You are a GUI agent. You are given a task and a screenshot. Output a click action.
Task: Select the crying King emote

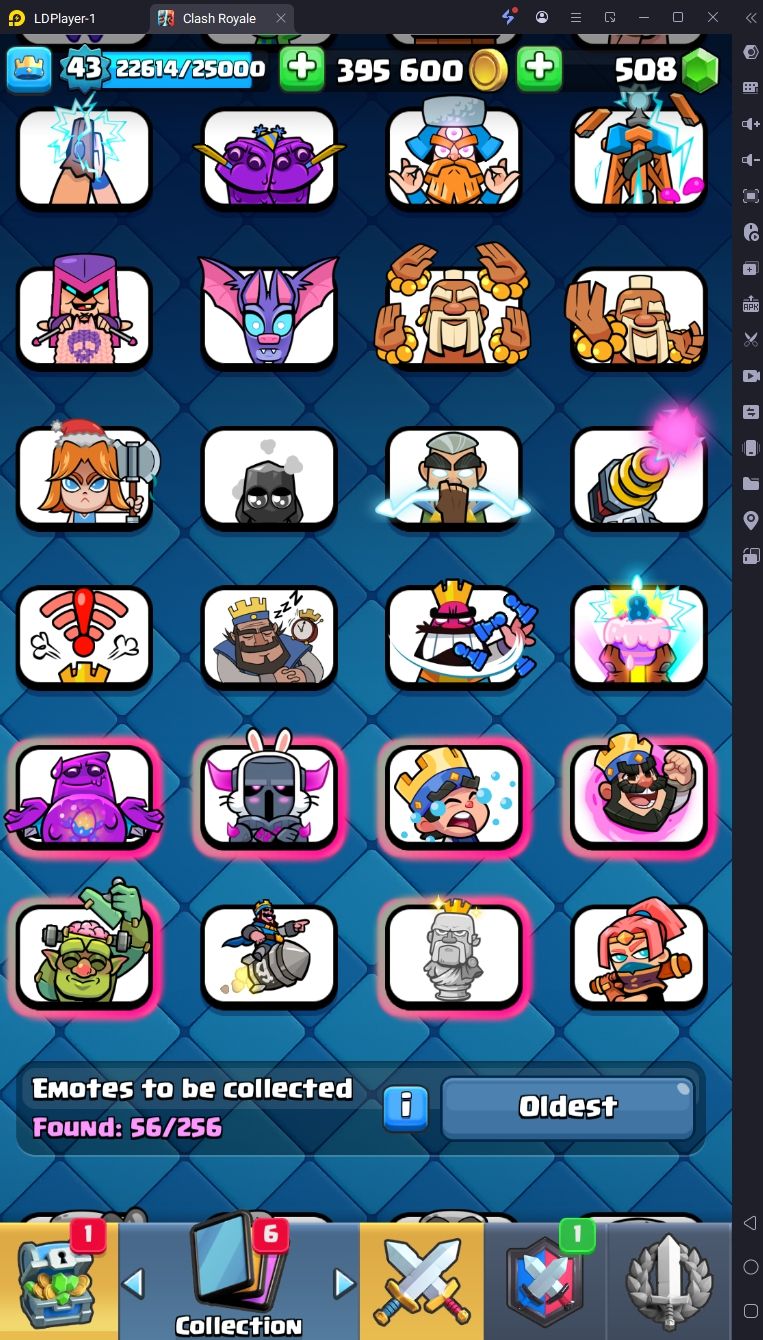point(453,797)
